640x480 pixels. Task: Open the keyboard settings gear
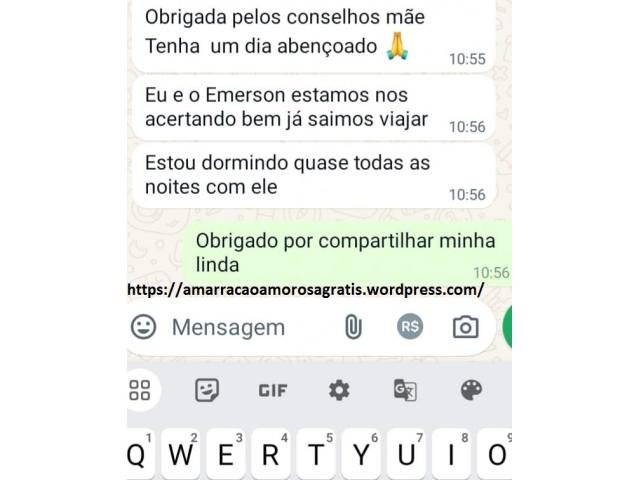click(x=339, y=390)
